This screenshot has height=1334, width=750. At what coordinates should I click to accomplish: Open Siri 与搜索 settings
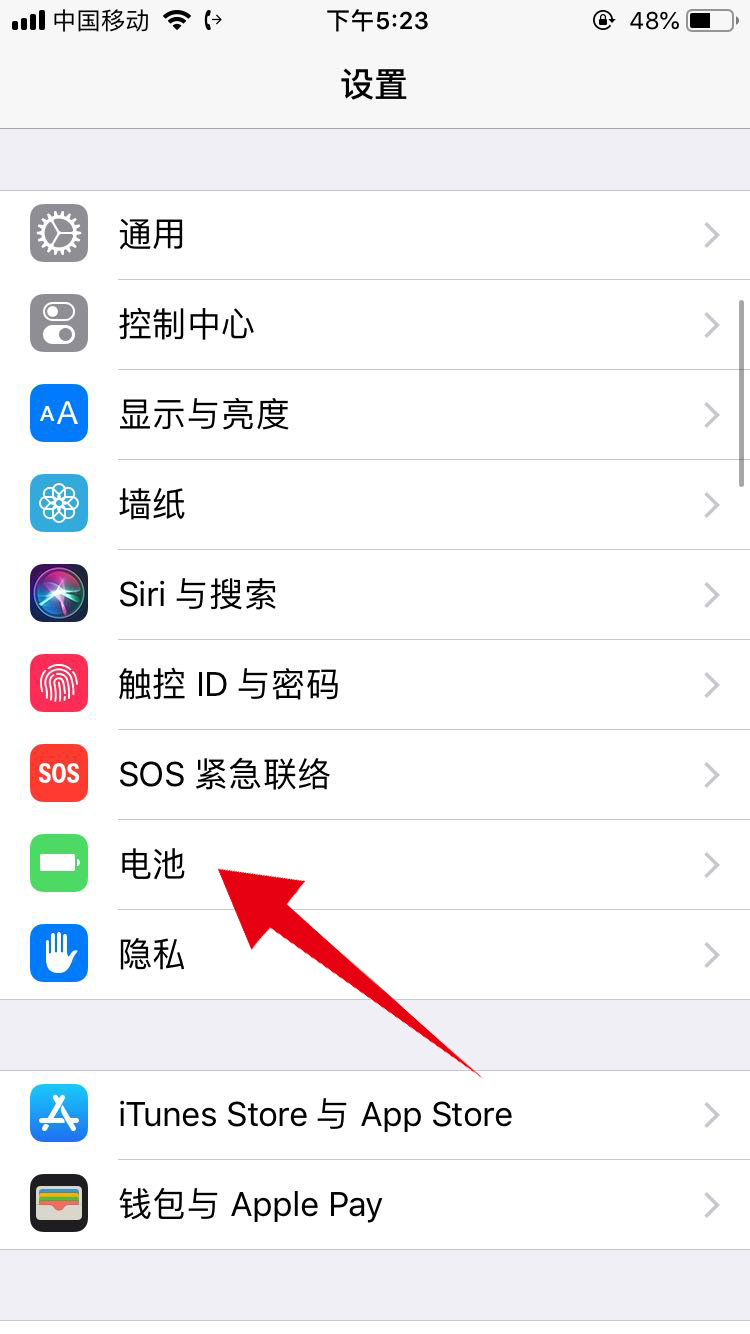[x=375, y=595]
